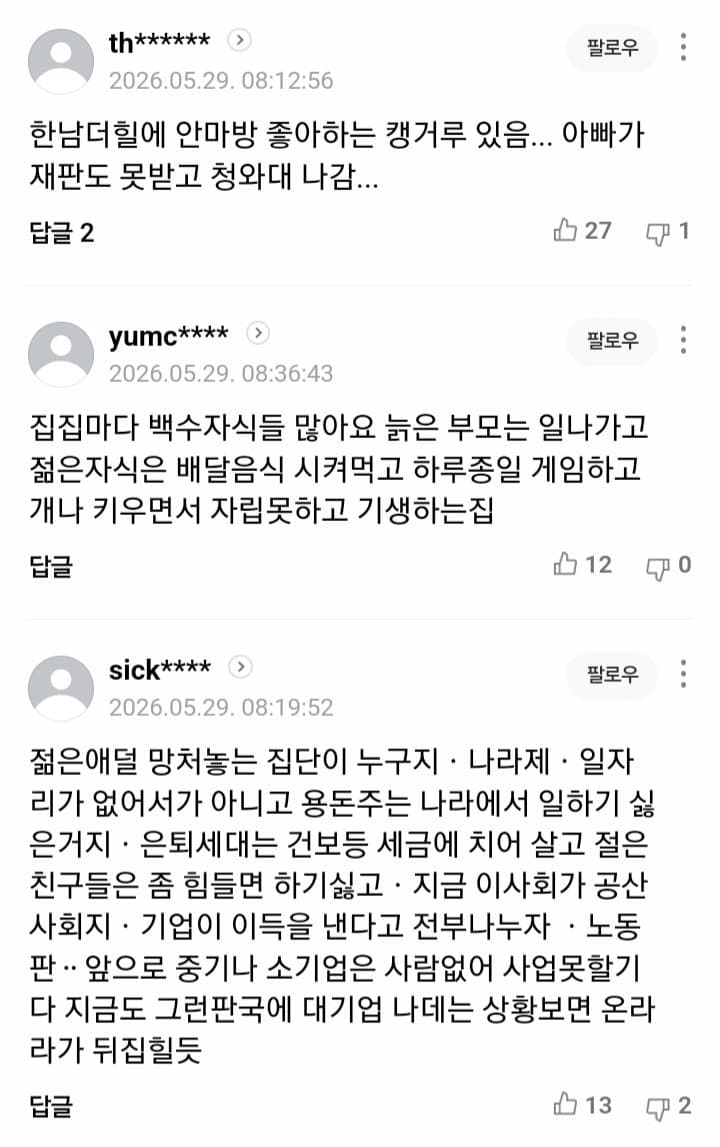Follow user sick****

(x=612, y=674)
